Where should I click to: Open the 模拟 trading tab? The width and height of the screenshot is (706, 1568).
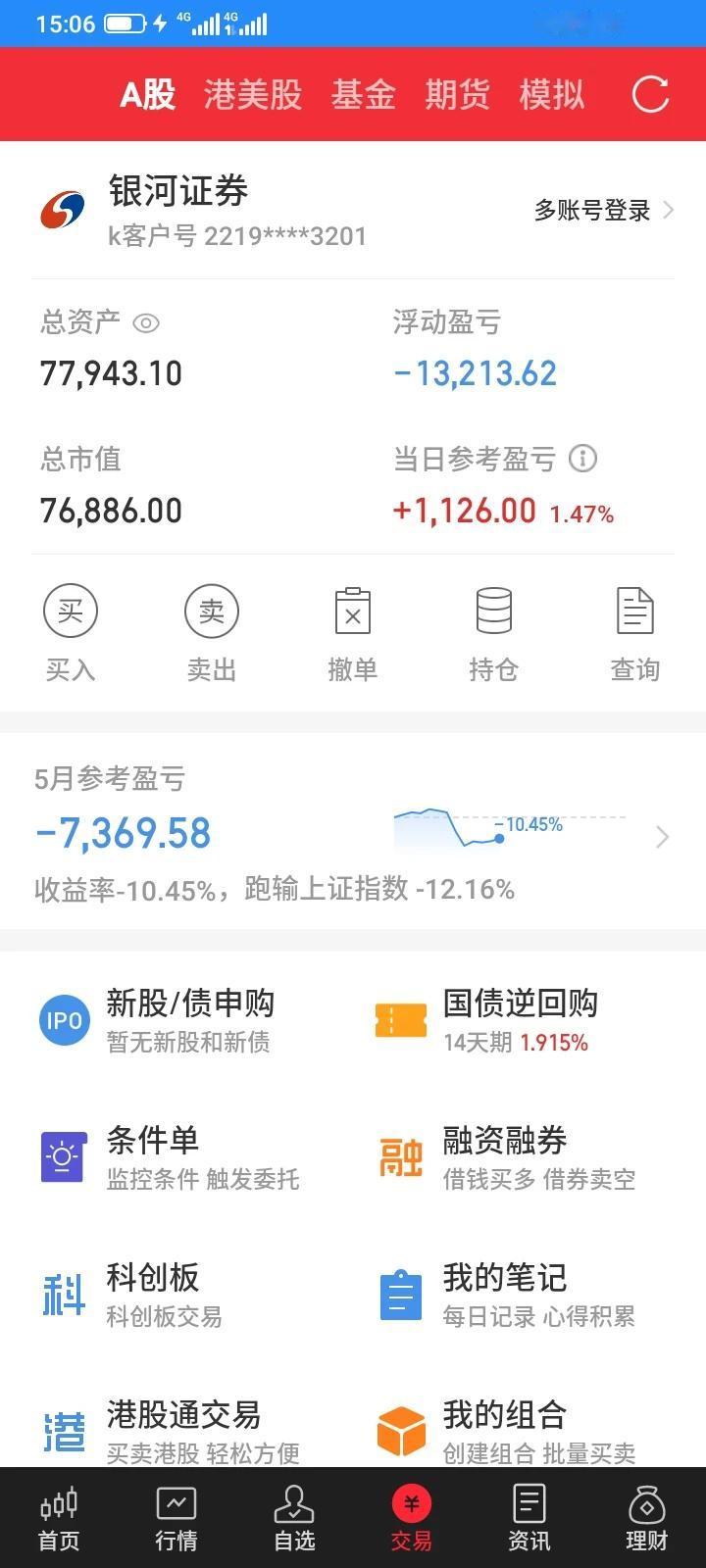(551, 95)
